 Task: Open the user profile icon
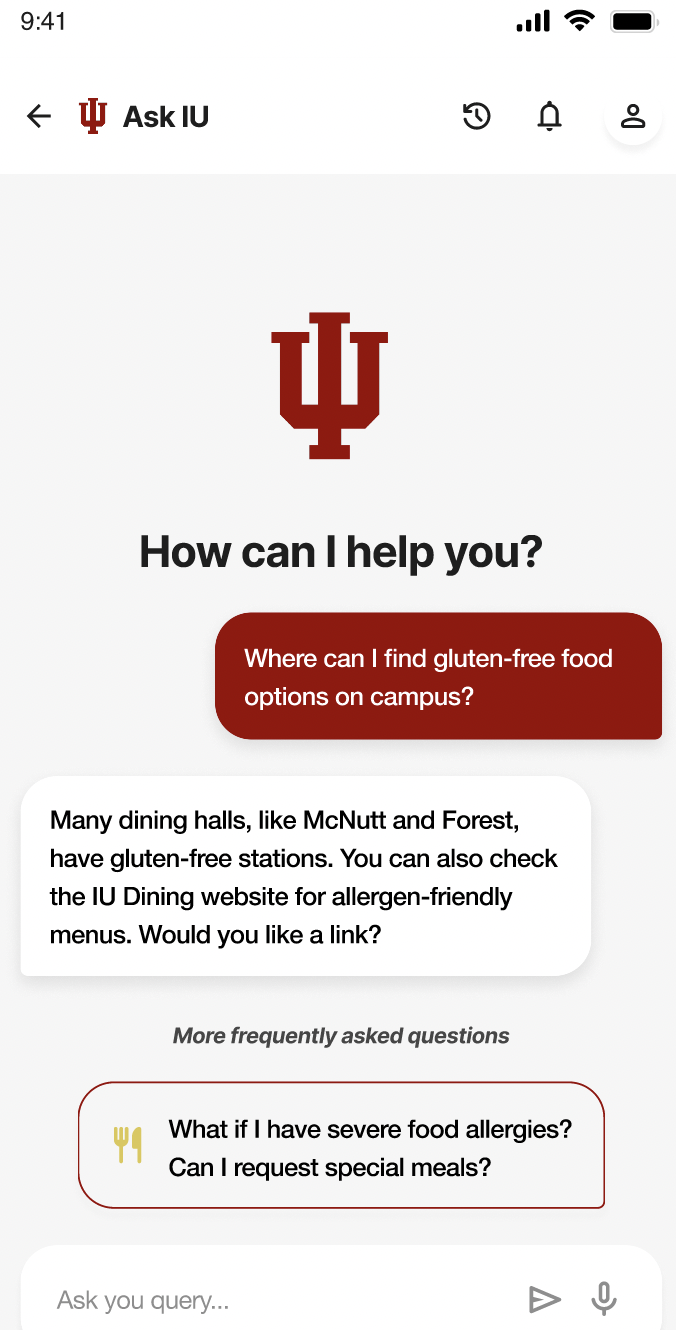(x=632, y=117)
